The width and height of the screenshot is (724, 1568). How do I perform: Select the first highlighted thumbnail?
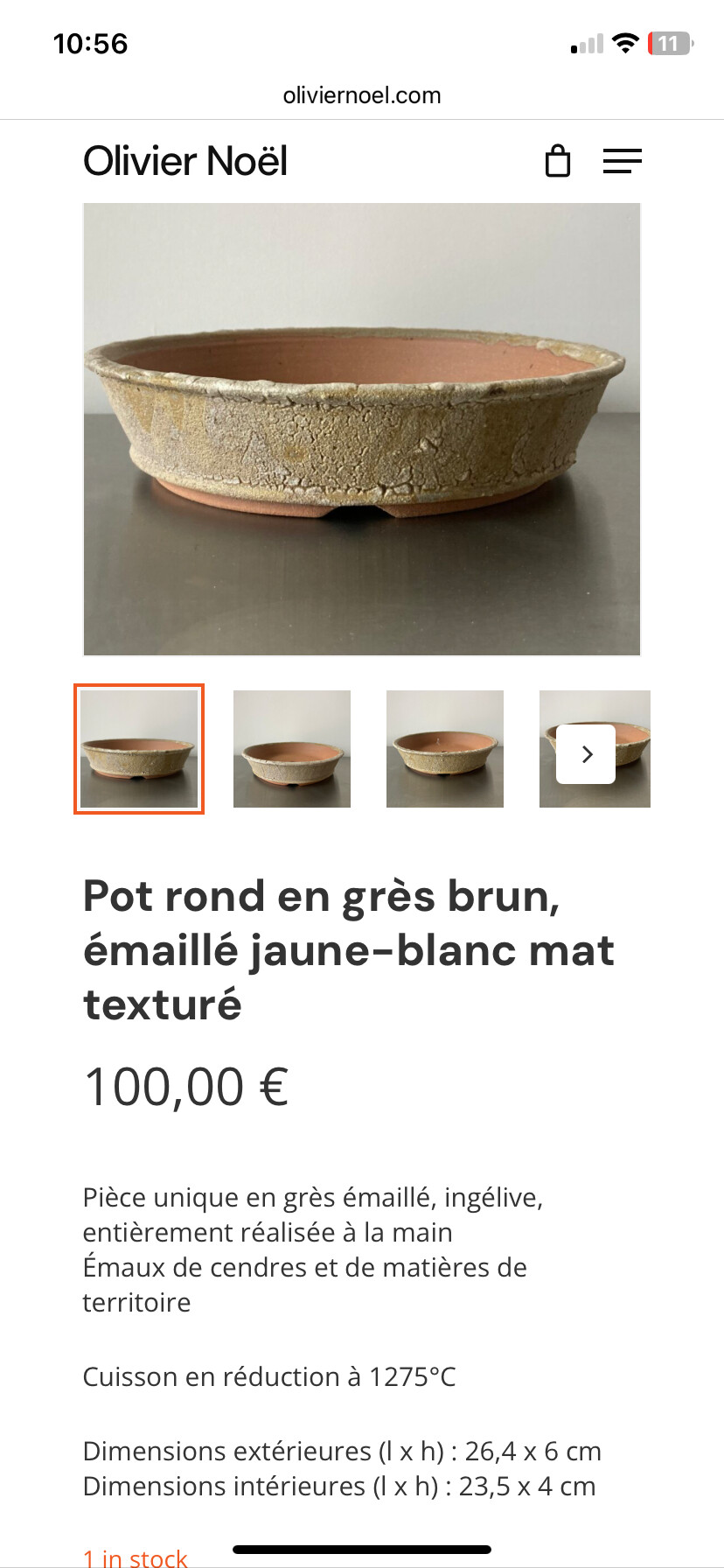coord(139,749)
